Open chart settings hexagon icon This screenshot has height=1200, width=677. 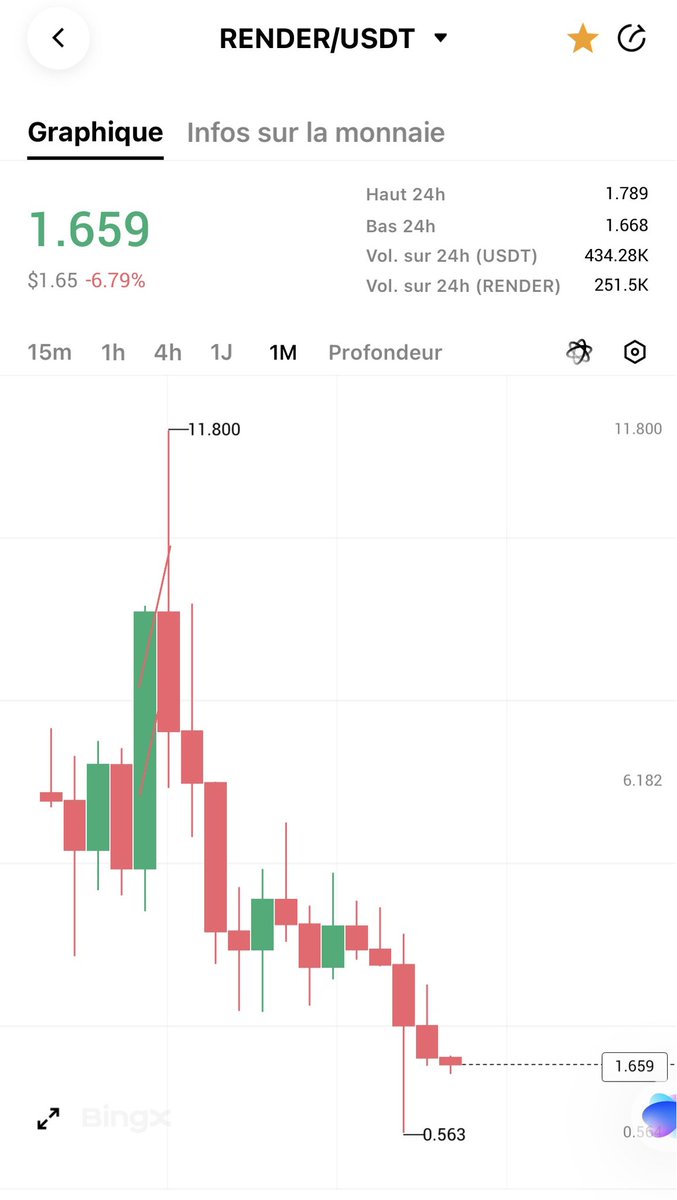pos(635,352)
